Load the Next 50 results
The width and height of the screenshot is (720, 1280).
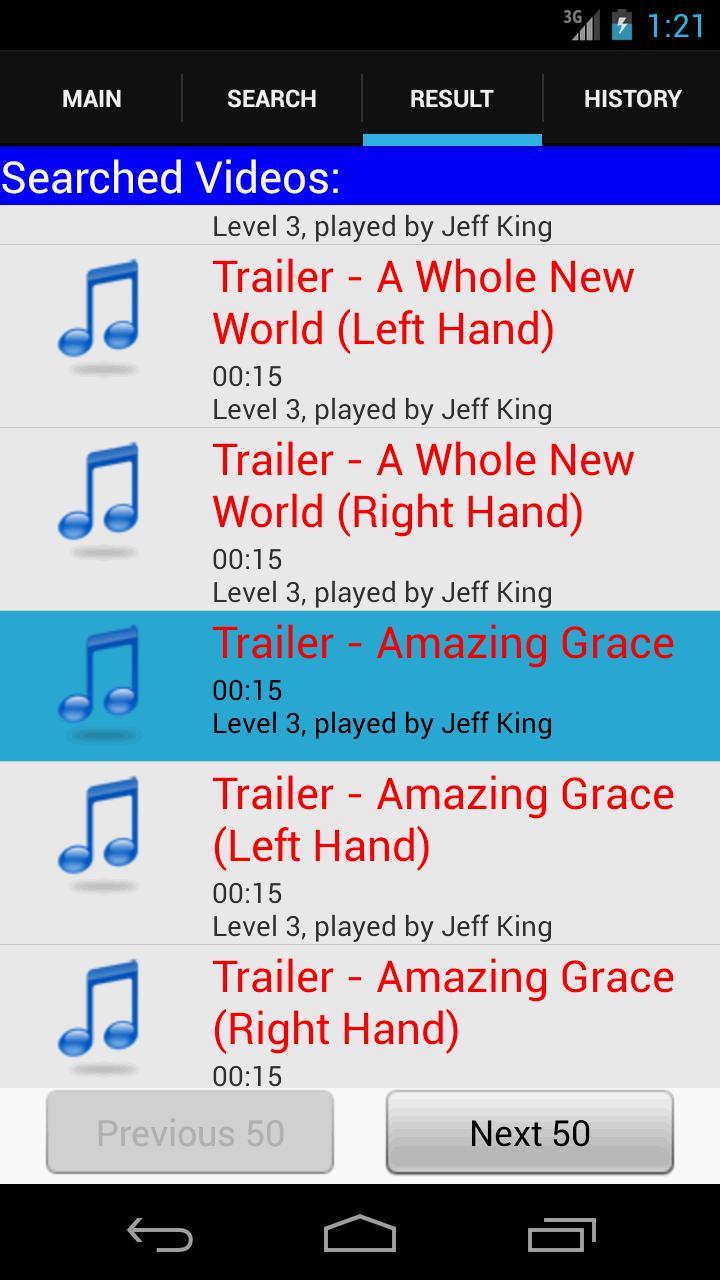(530, 1133)
